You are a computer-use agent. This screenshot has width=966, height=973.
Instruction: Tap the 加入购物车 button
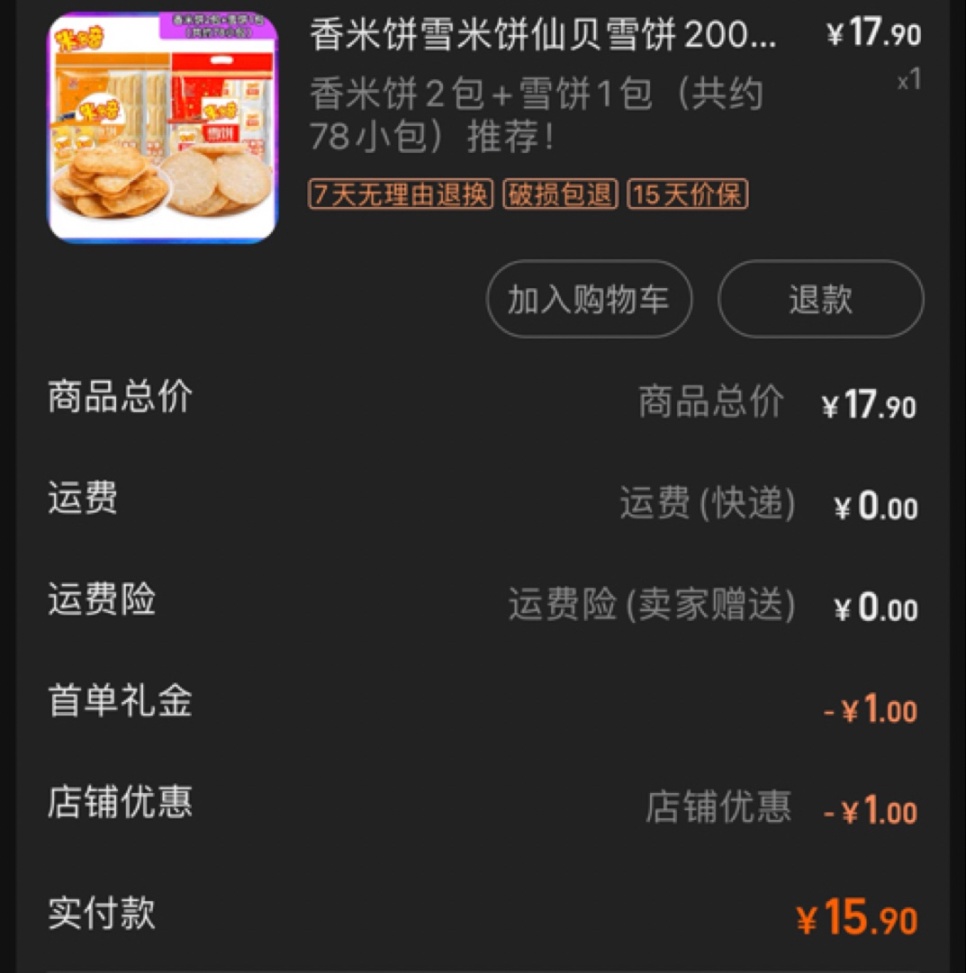point(589,299)
